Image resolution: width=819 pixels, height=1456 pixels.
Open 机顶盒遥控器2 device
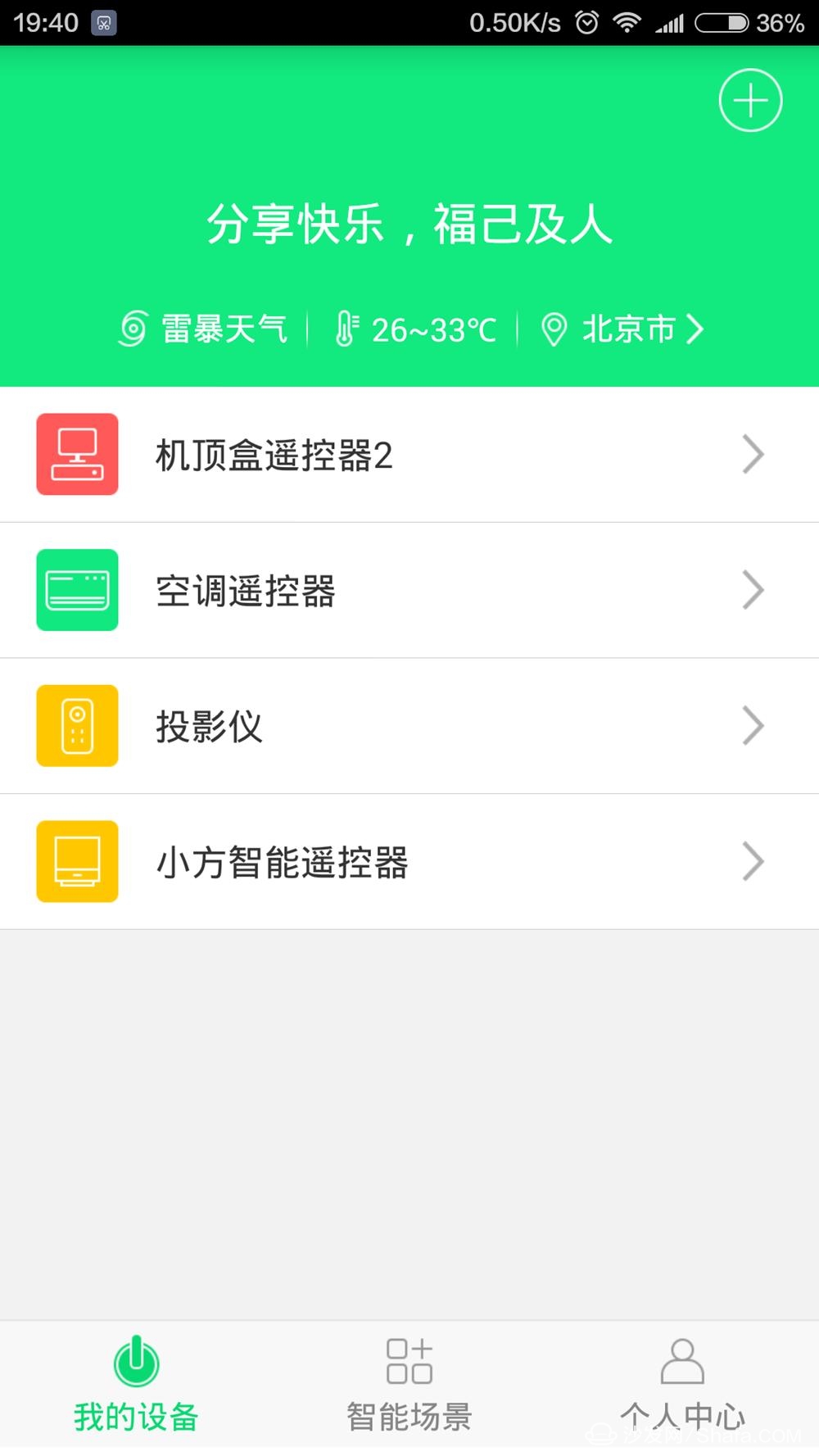(x=409, y=455)
